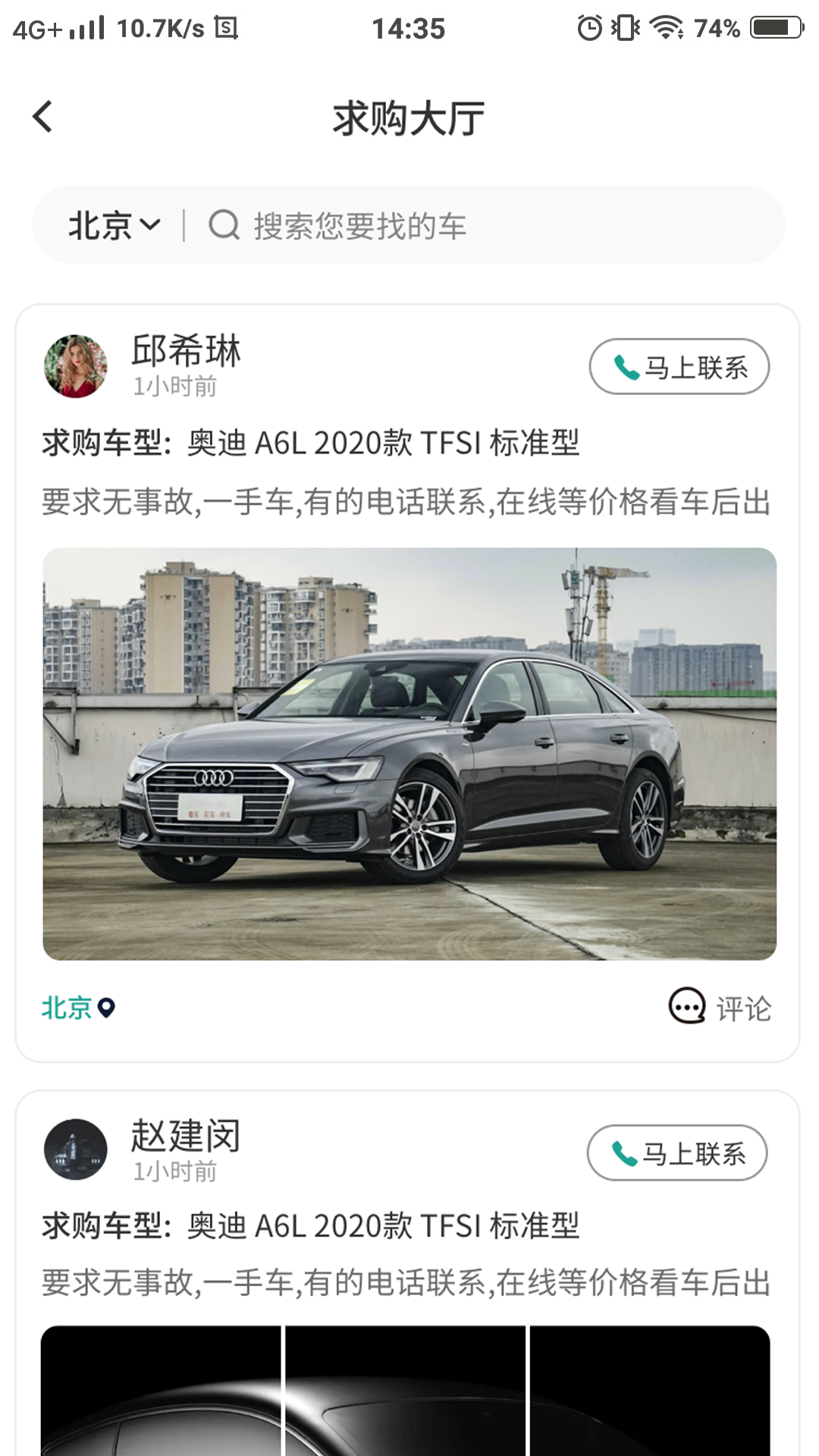Tap the 北京 location tag under 邱希琳's post
Image resolution: width=819 pixels, height=1456 pixels.
pos(77,1008)
